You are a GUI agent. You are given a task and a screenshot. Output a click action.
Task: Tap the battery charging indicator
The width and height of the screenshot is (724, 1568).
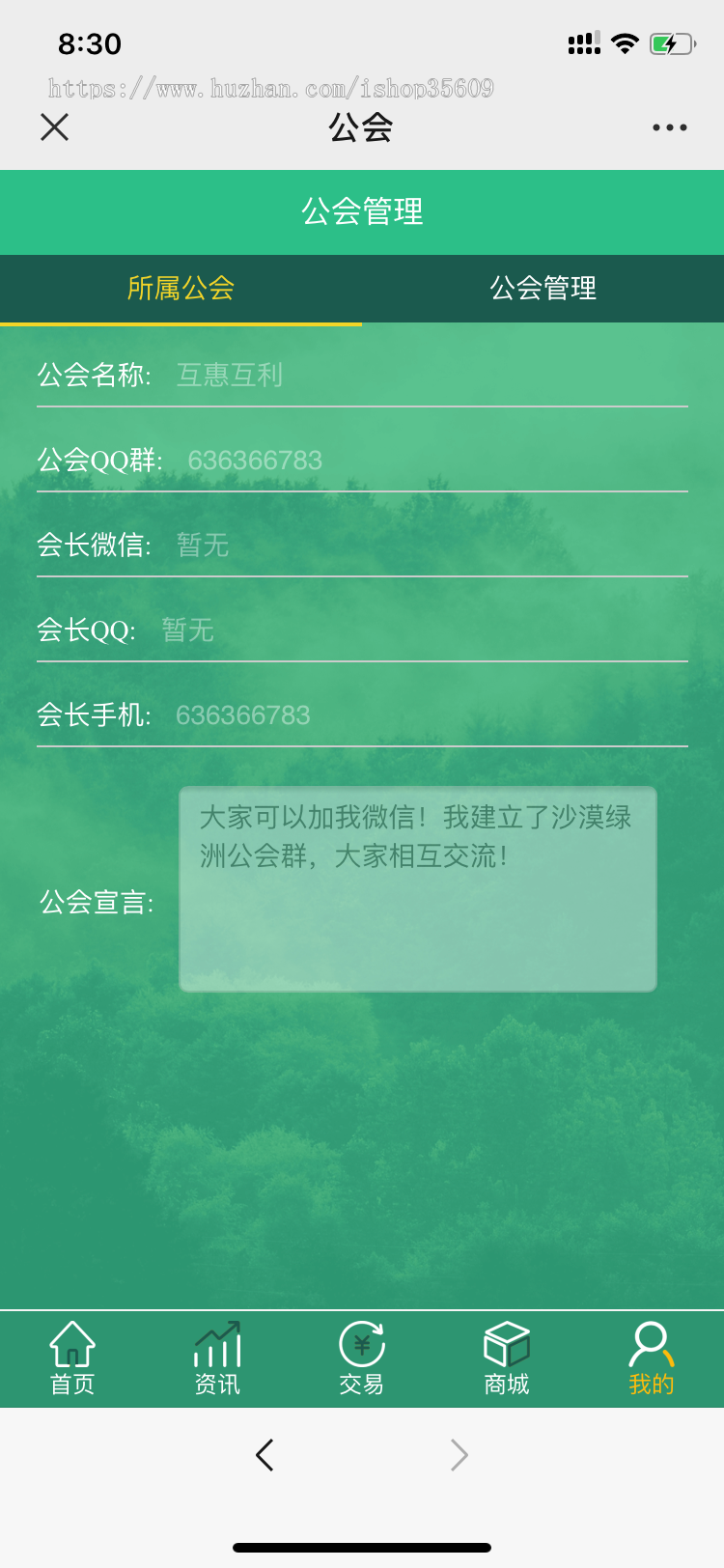coord(673,42)
